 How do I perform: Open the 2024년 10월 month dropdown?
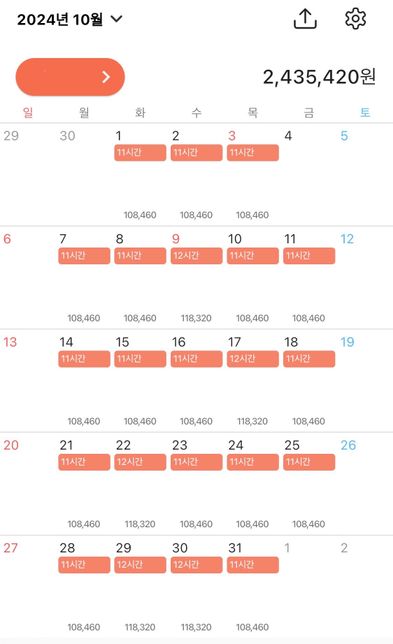[70, 19]
